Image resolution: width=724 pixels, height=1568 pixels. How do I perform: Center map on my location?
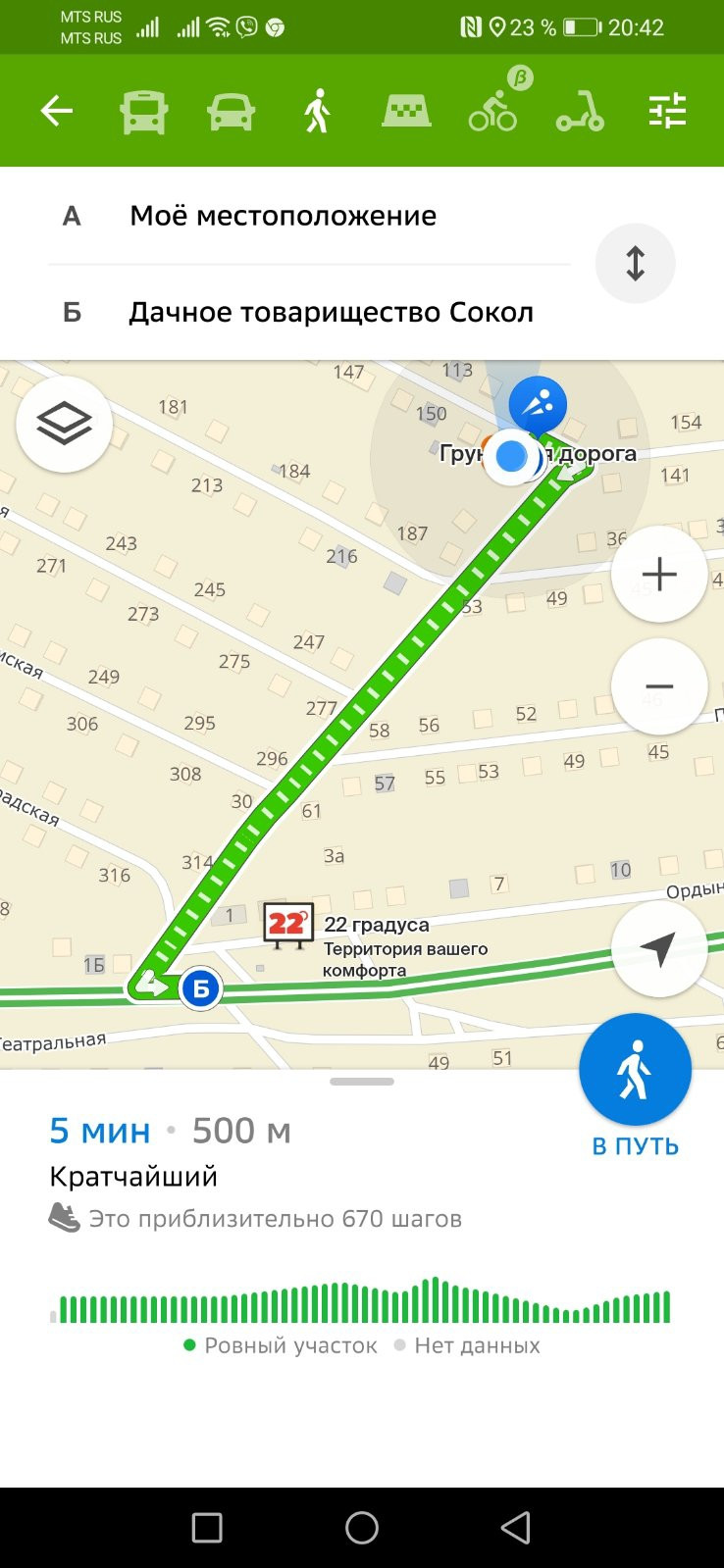(659, 948)
